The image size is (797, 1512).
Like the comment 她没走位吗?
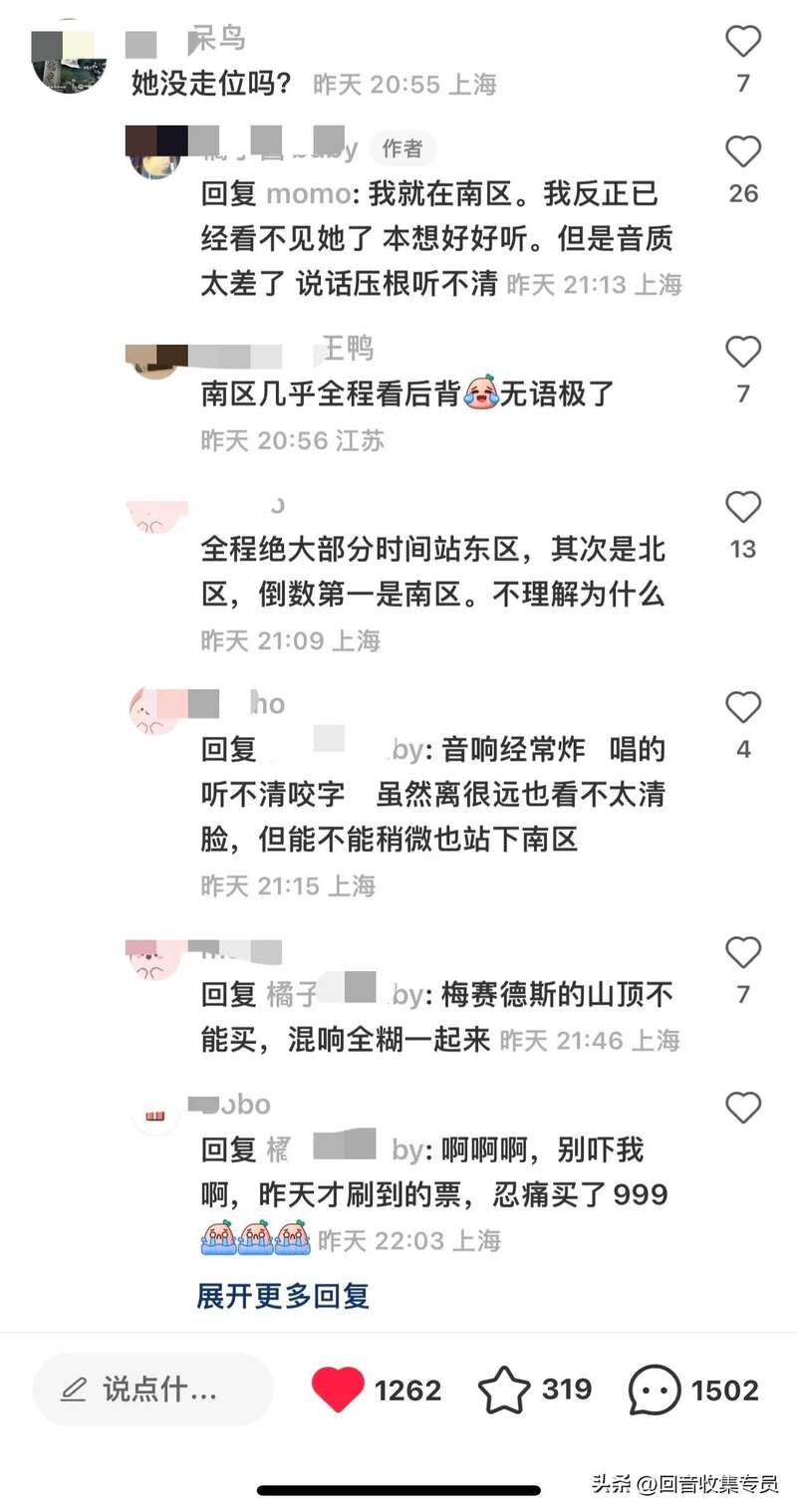(x=742, y=42)
